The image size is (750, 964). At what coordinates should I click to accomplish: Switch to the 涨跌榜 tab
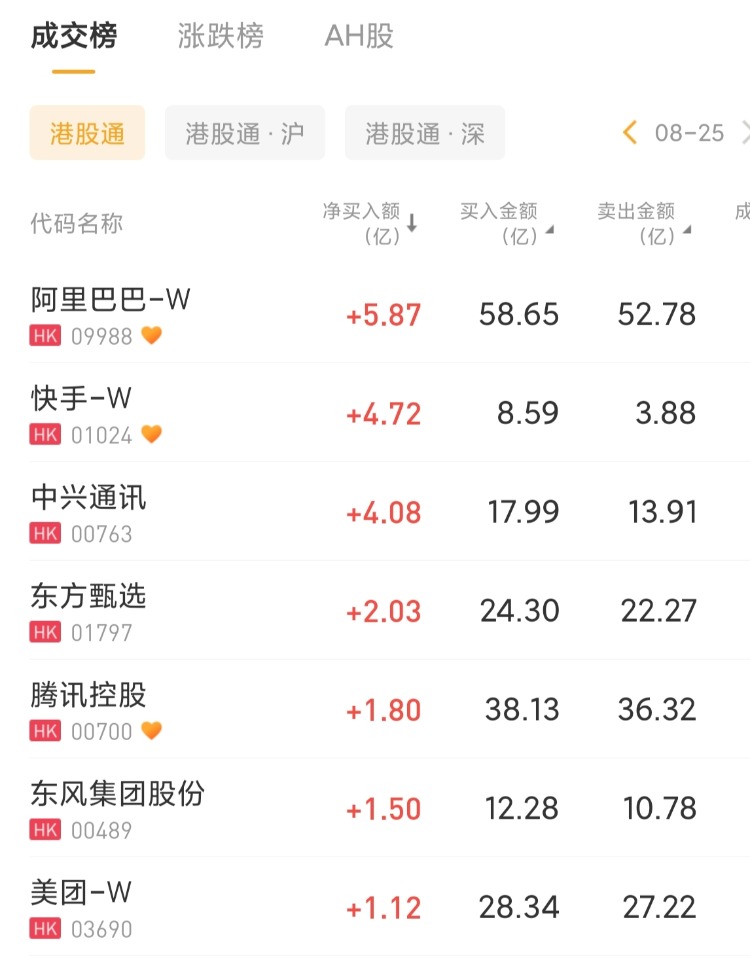click(x=220, y=37)
